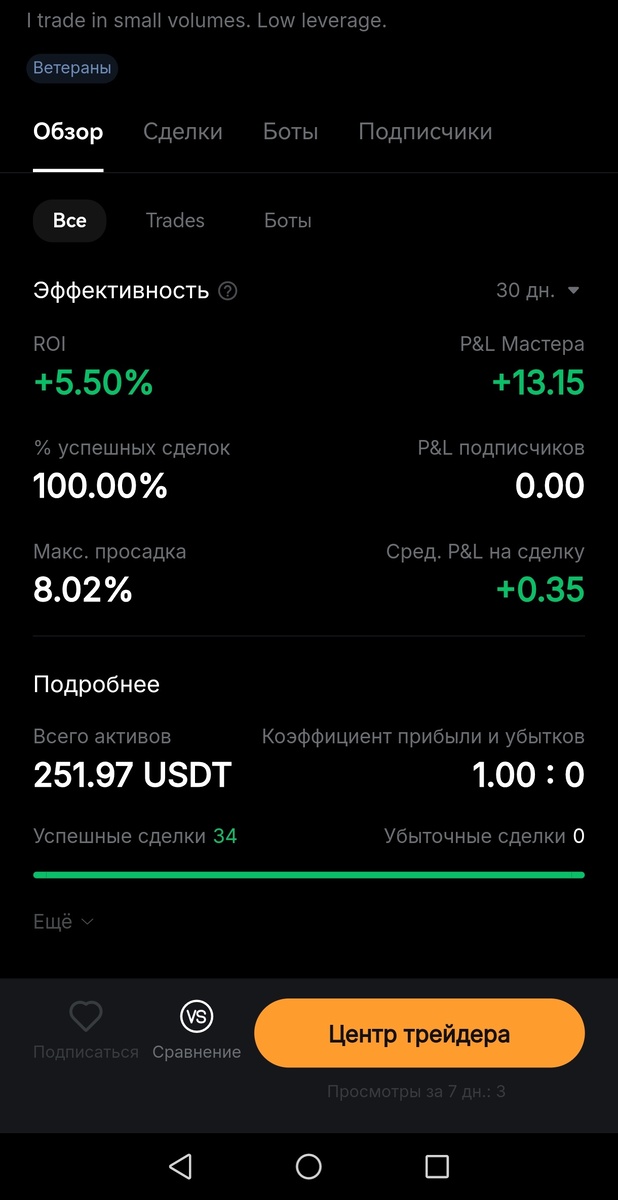The width and height of the screenshot is (618, 1200).
Task: Switch to the Сделки tab
Action: tap(183, 132)
